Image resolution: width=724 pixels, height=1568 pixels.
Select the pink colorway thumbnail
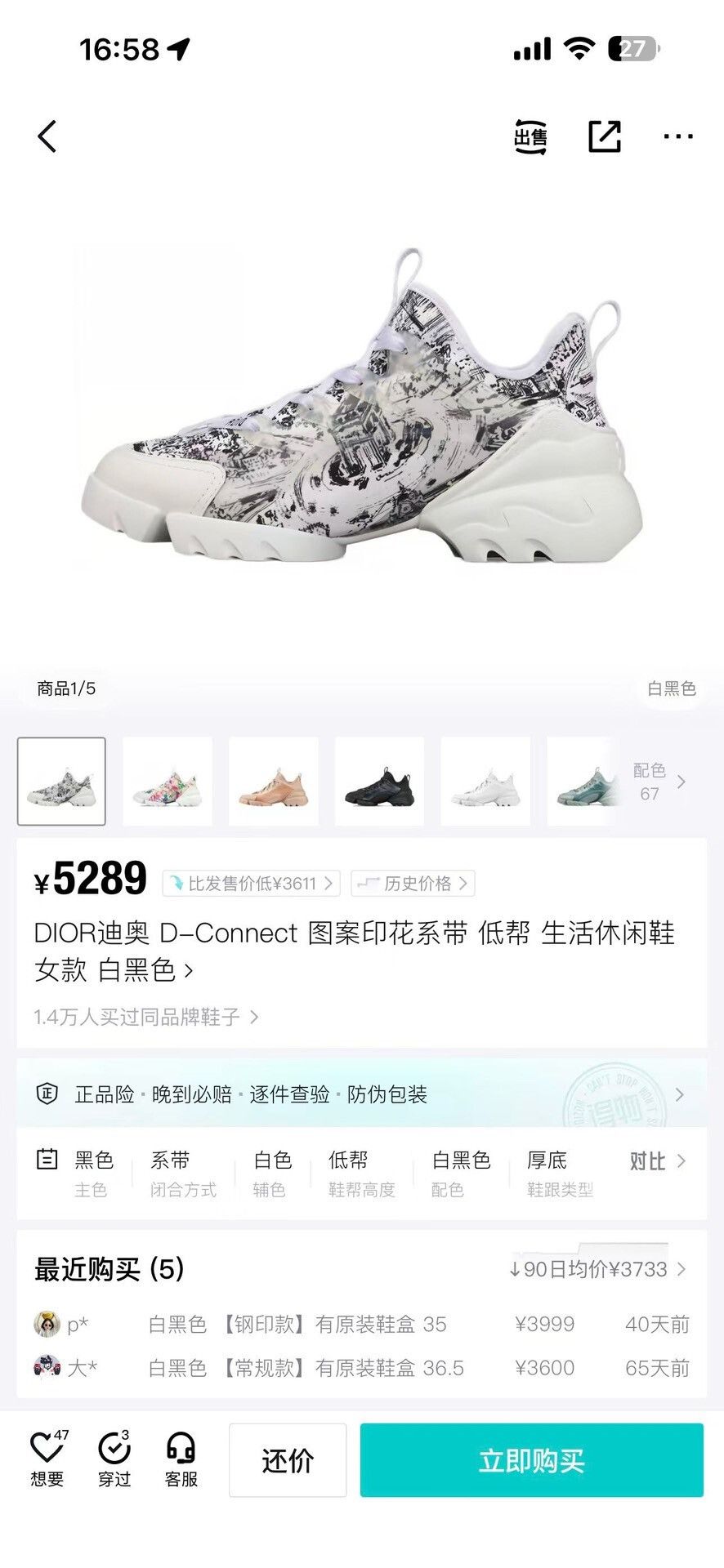pos(274,781)
